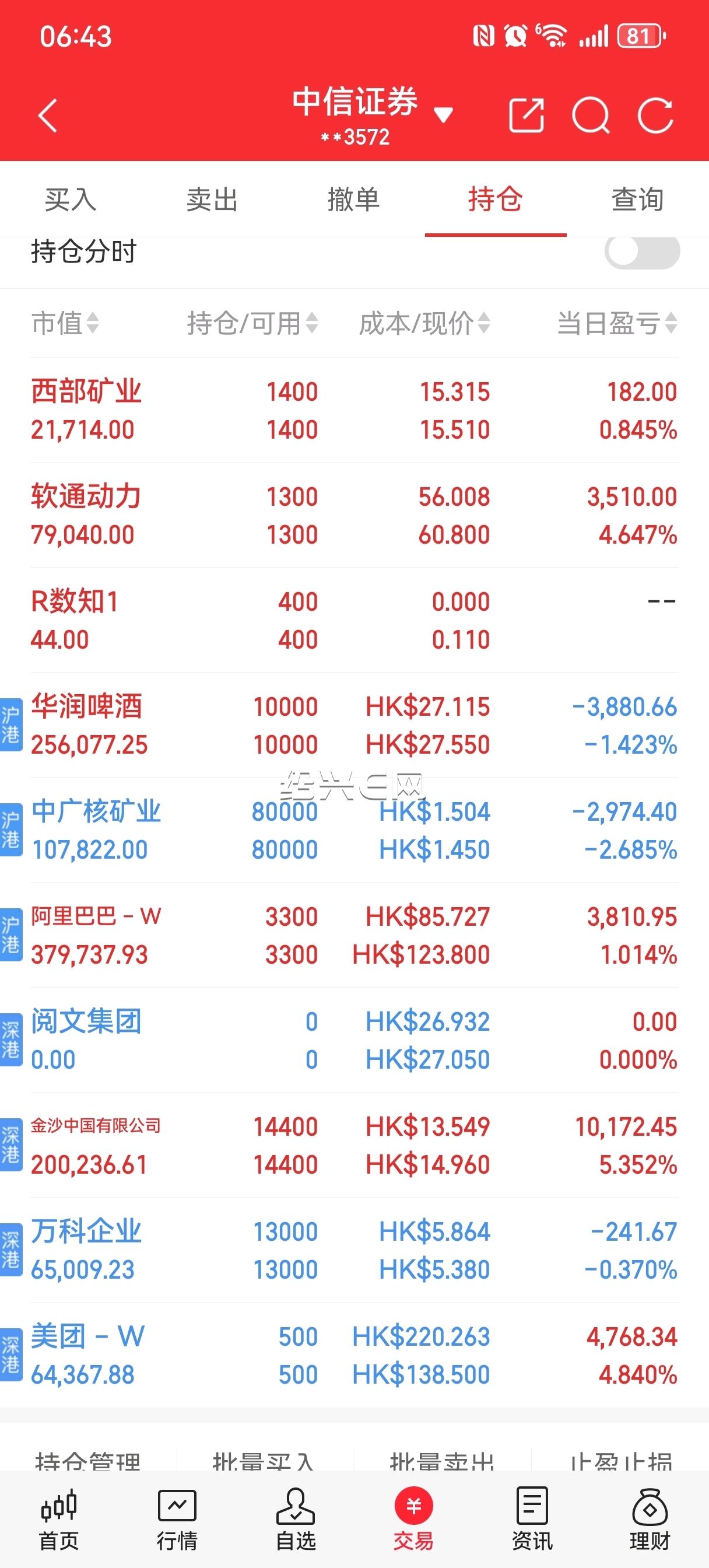The height and width of the screenshot is (1568, 709).
Task: Open the 西部矿业 holding row
Action: click(354, 410)
